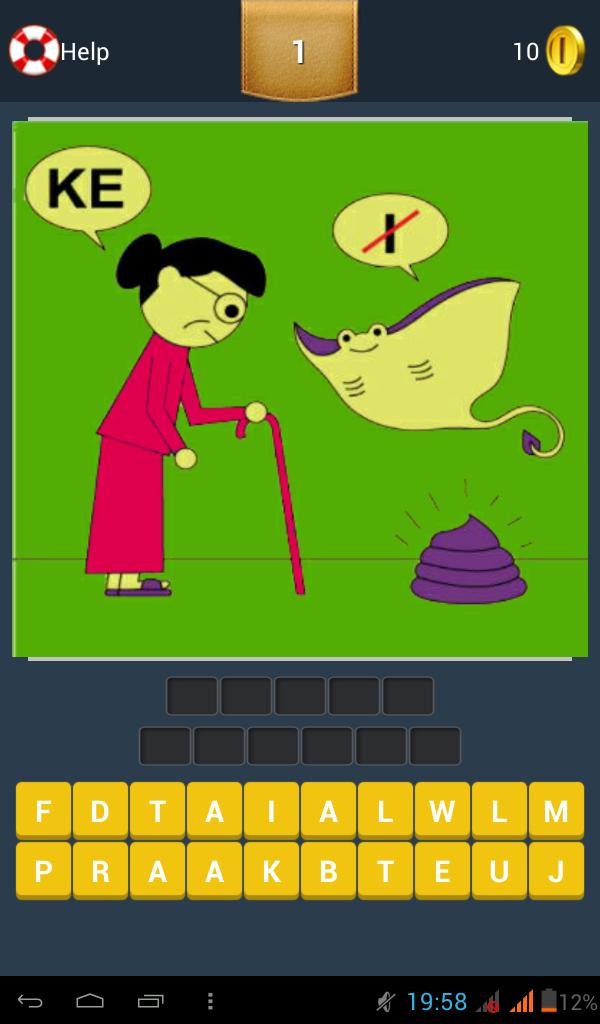
Task: Select the letter F tile
Action: pos(43,811)
